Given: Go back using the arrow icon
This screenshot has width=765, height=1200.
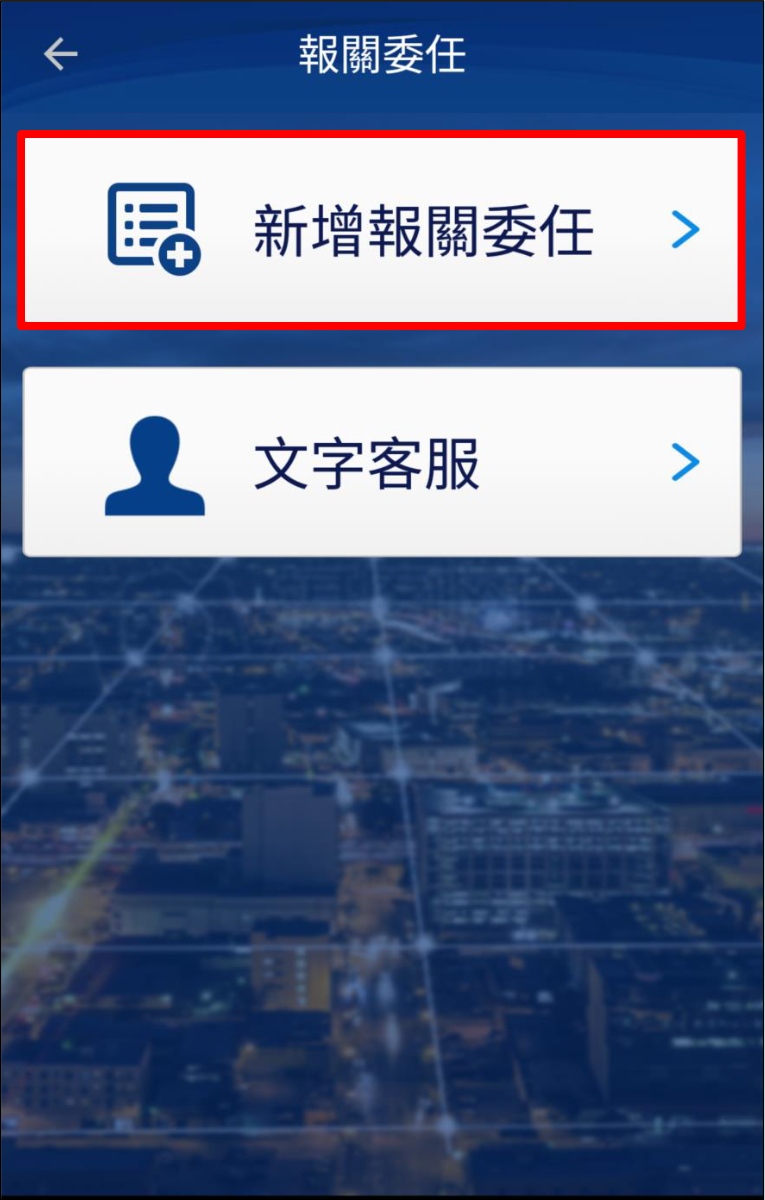Looking at the screenshot, I should click(60, 54).
